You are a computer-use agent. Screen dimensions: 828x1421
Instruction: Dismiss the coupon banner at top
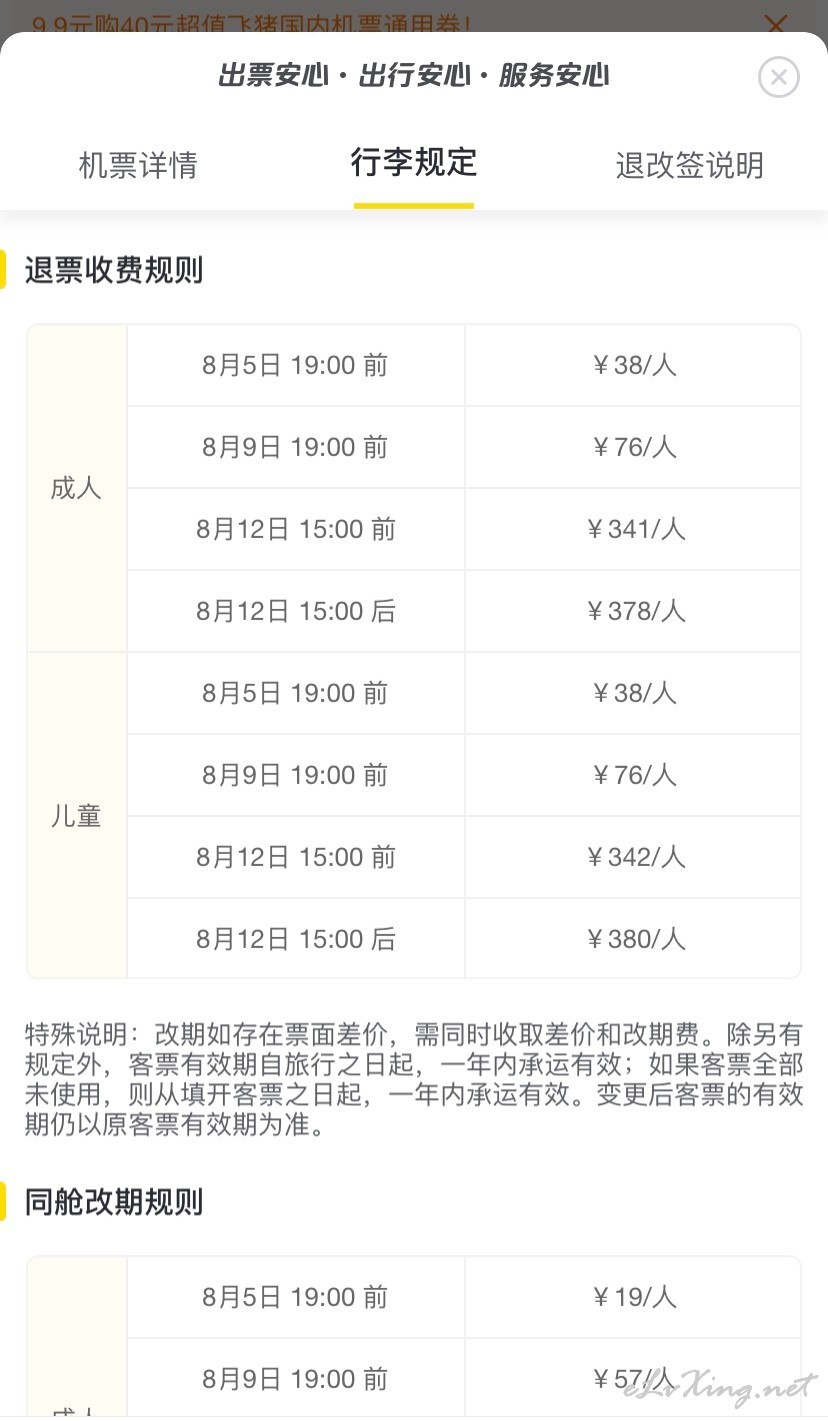[x=775, y=22]
